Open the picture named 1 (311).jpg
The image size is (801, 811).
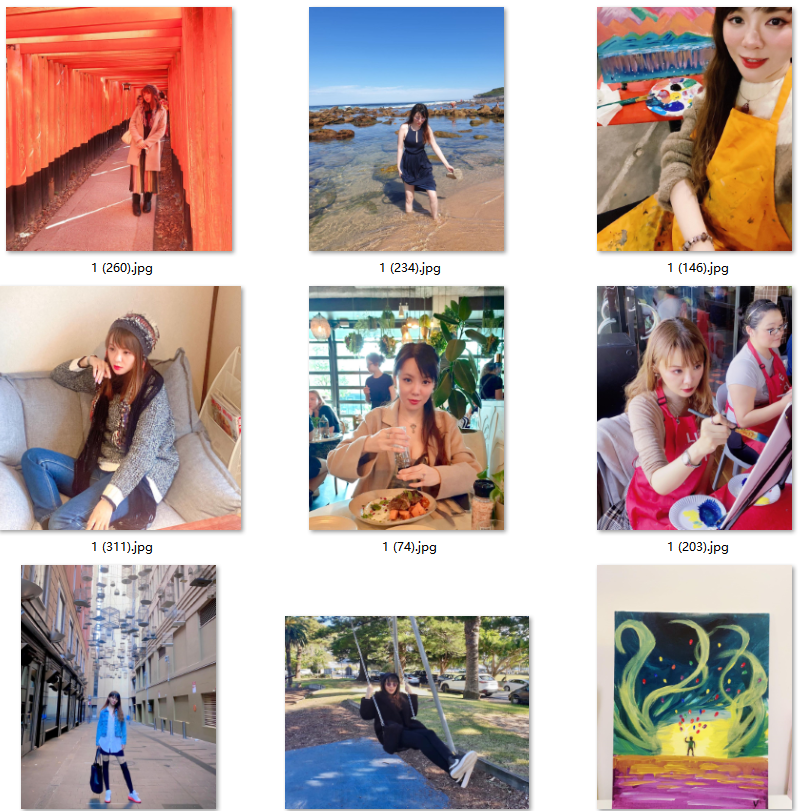[x=121, y=408]
